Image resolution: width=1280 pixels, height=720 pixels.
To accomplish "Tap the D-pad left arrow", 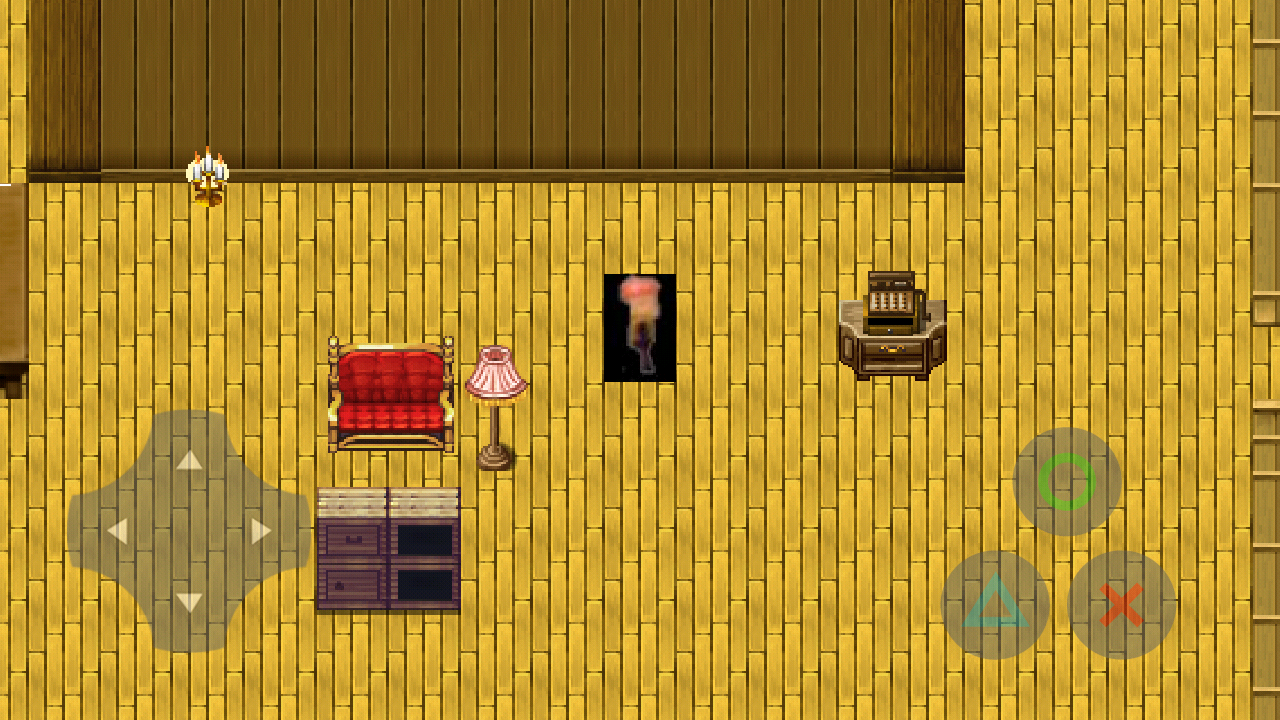I will pyautogui.click(x=118, y=531).
